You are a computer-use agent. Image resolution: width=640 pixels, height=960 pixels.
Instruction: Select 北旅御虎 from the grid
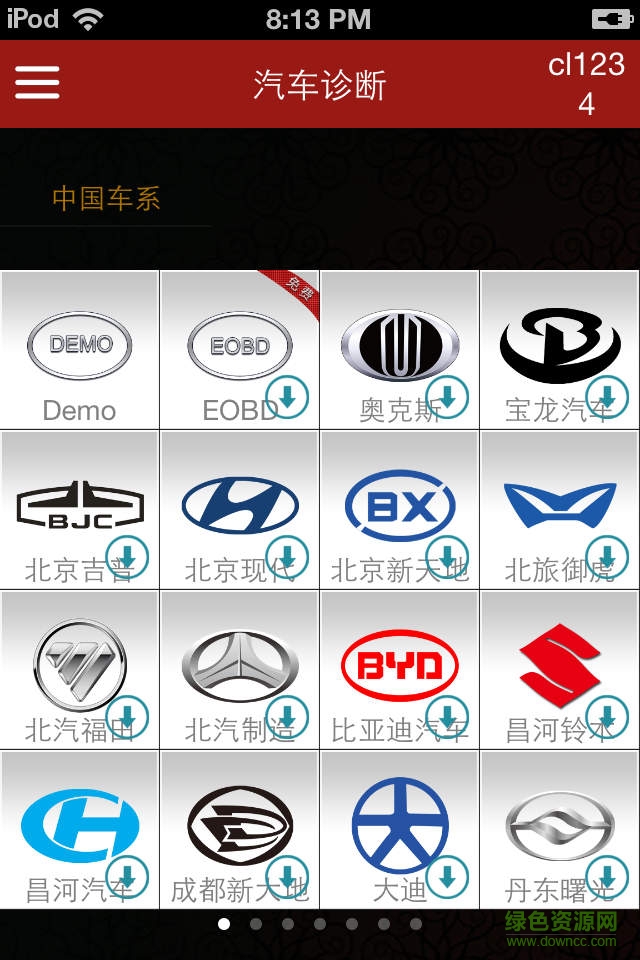click(x=560, y=509)
